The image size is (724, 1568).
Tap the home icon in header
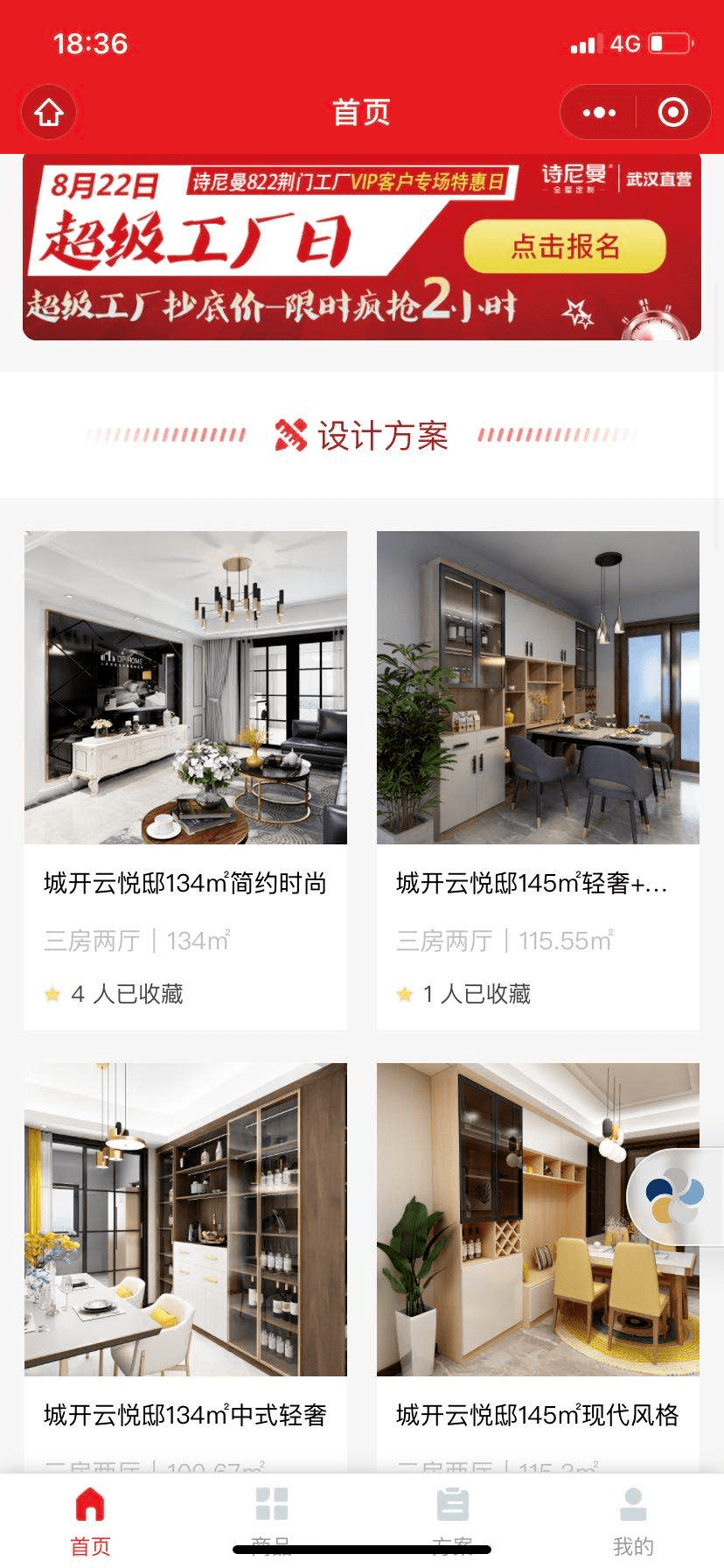(49, 112)
